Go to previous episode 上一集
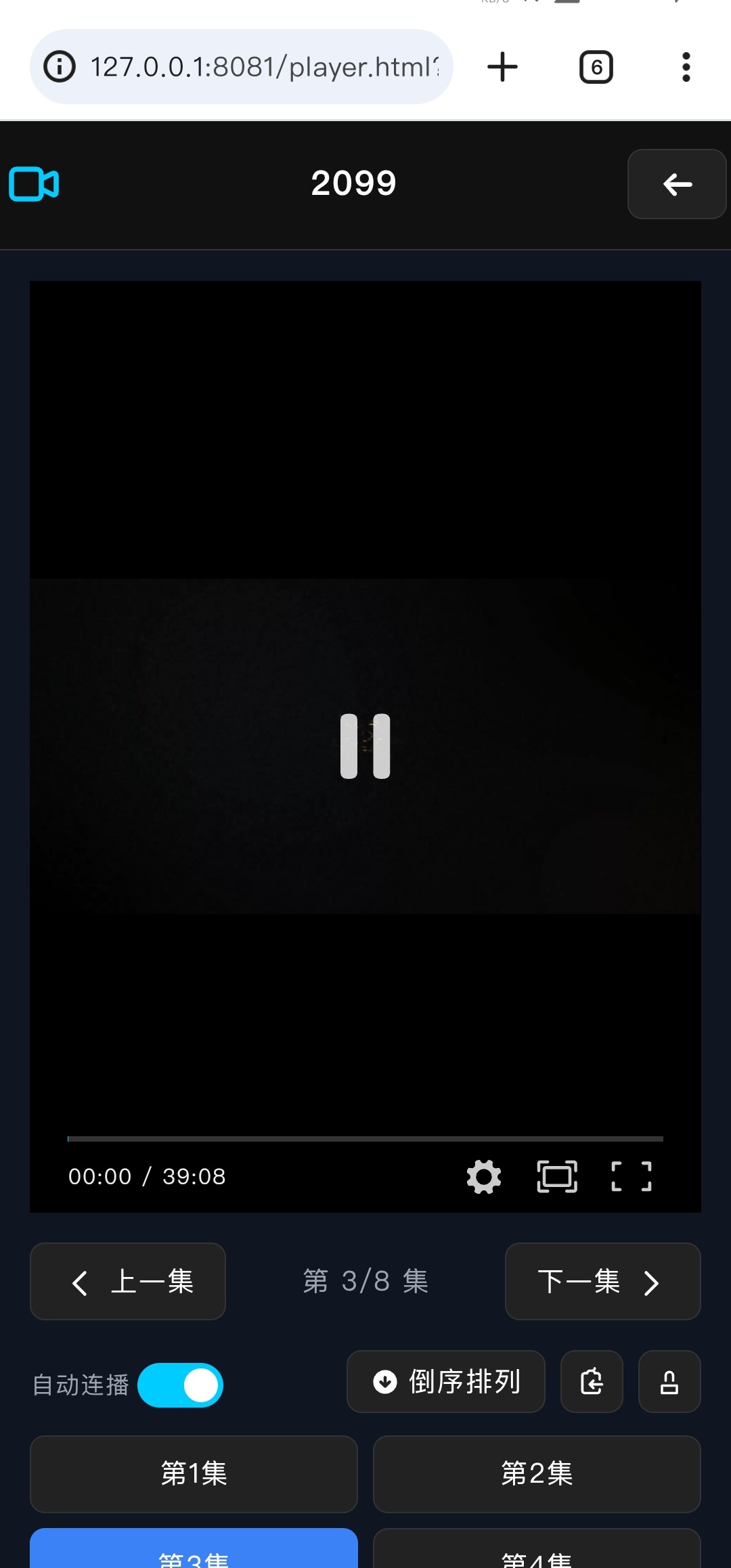731x1568 pixels. 128,1281
